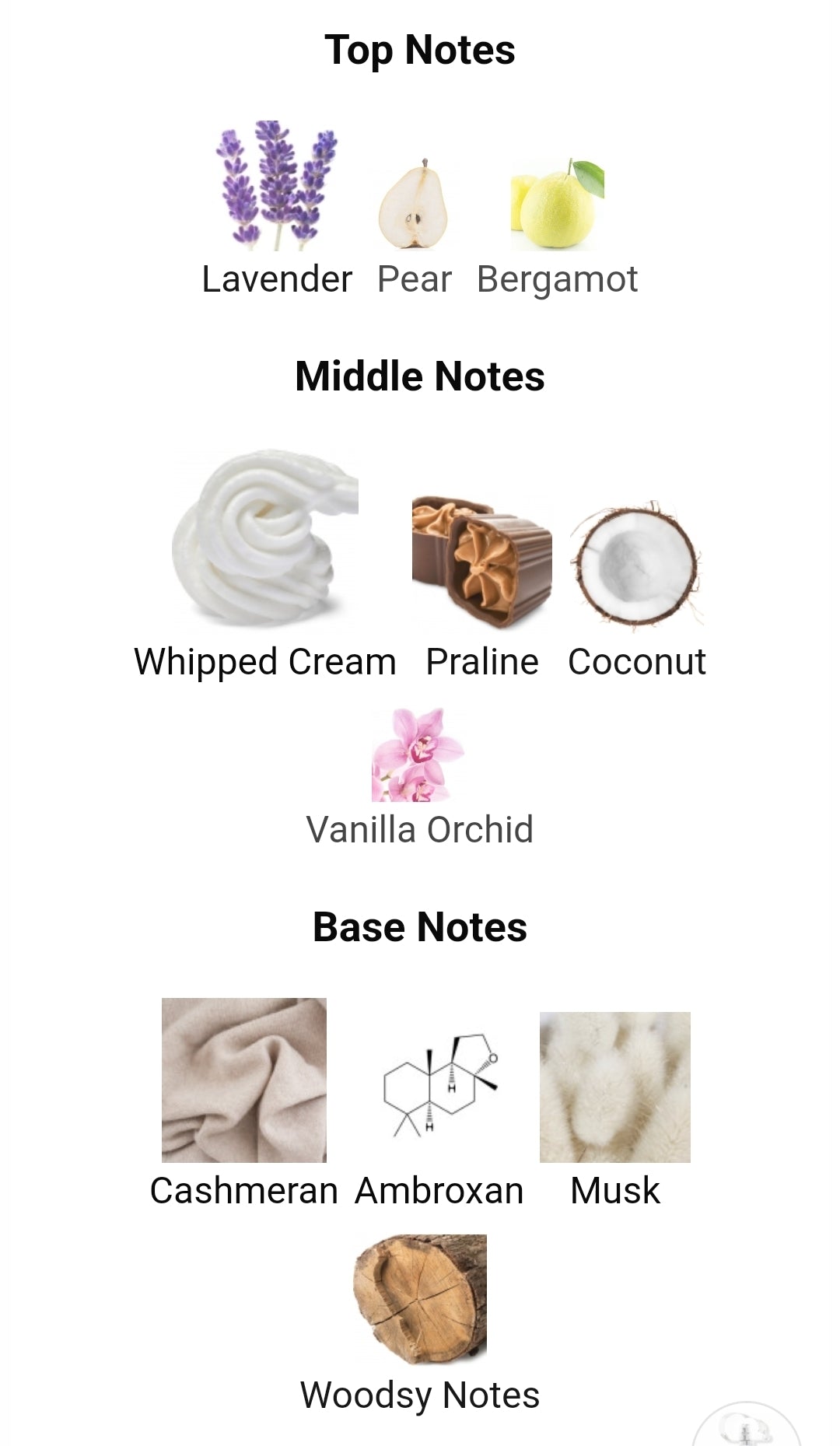This screenshot has height=1446, width=840.
Task: Open the Cashmeran note
Action: tap(244, 1080)
